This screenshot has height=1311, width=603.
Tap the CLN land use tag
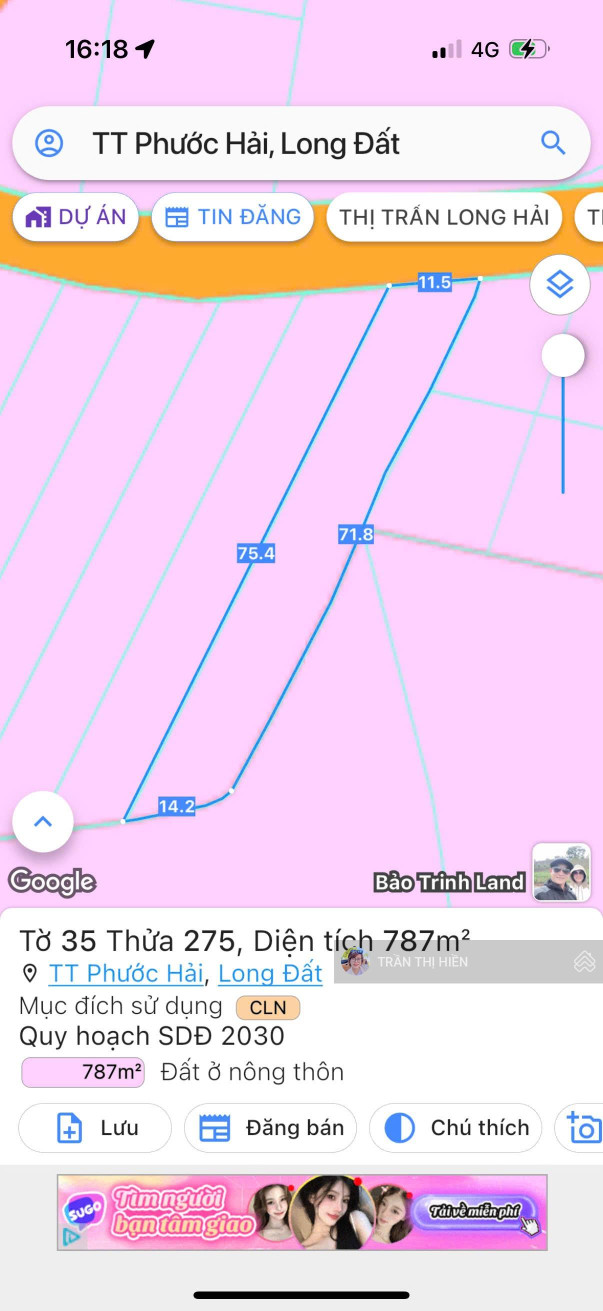coord(267,1007)
